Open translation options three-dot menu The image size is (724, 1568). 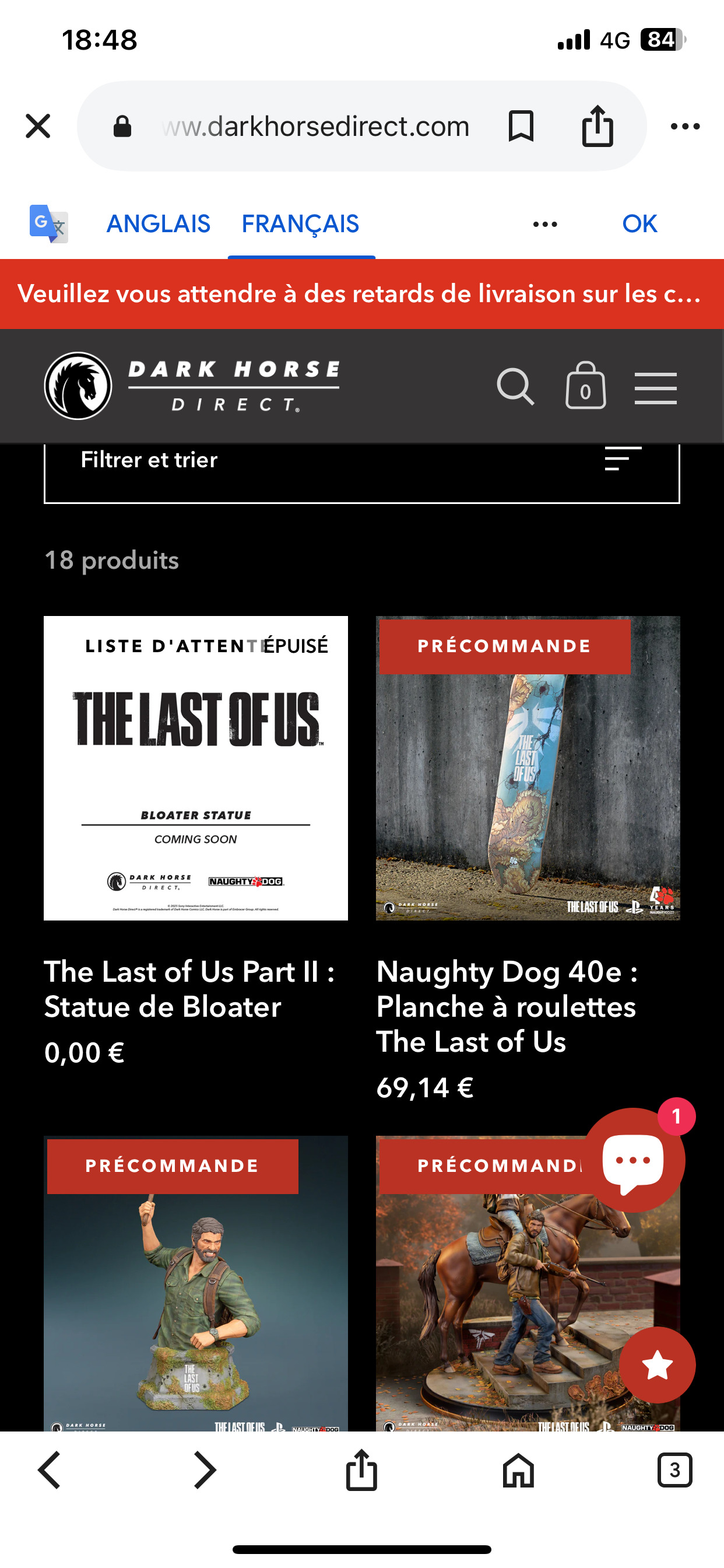[x=544, y=224]
